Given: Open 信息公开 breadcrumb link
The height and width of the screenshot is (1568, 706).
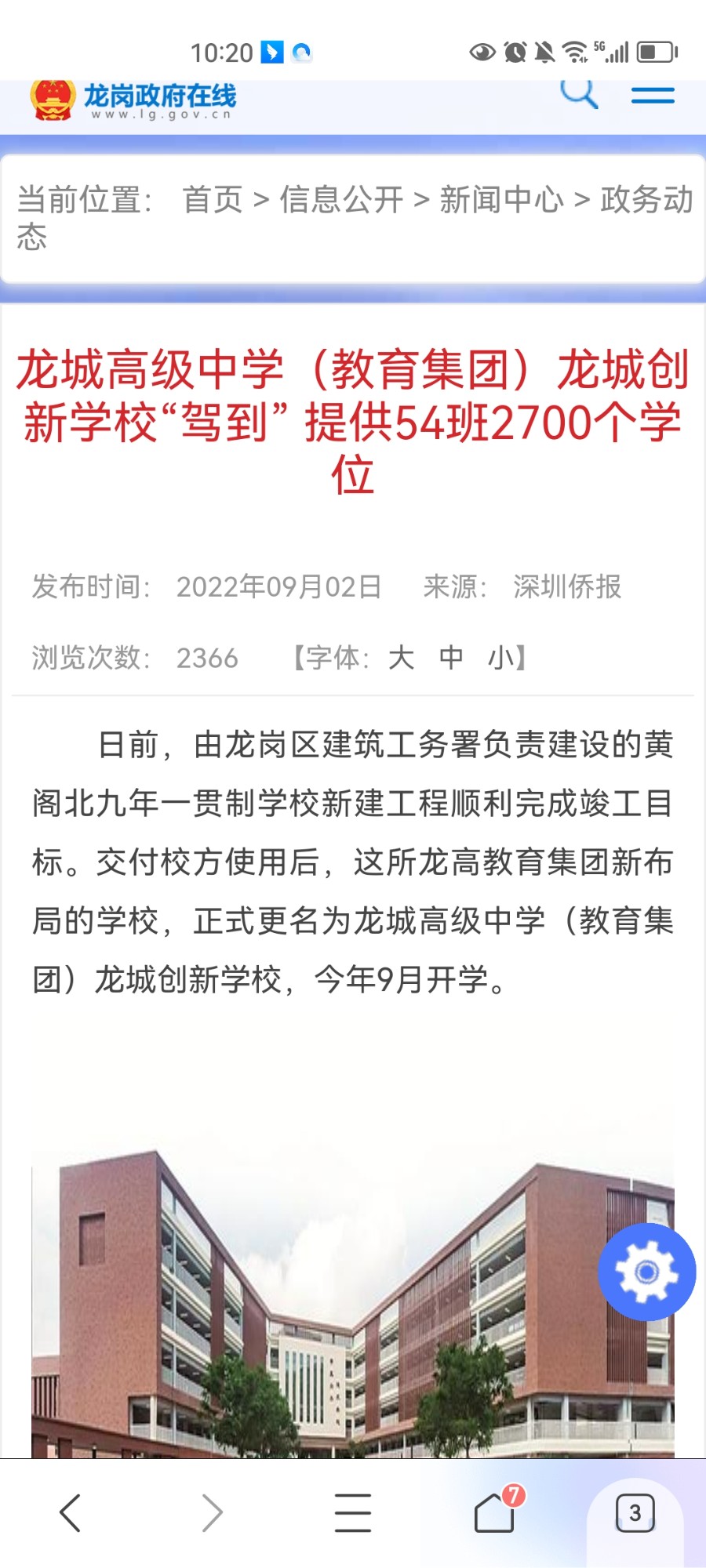Looking at the screenshot, I should 341,200.
